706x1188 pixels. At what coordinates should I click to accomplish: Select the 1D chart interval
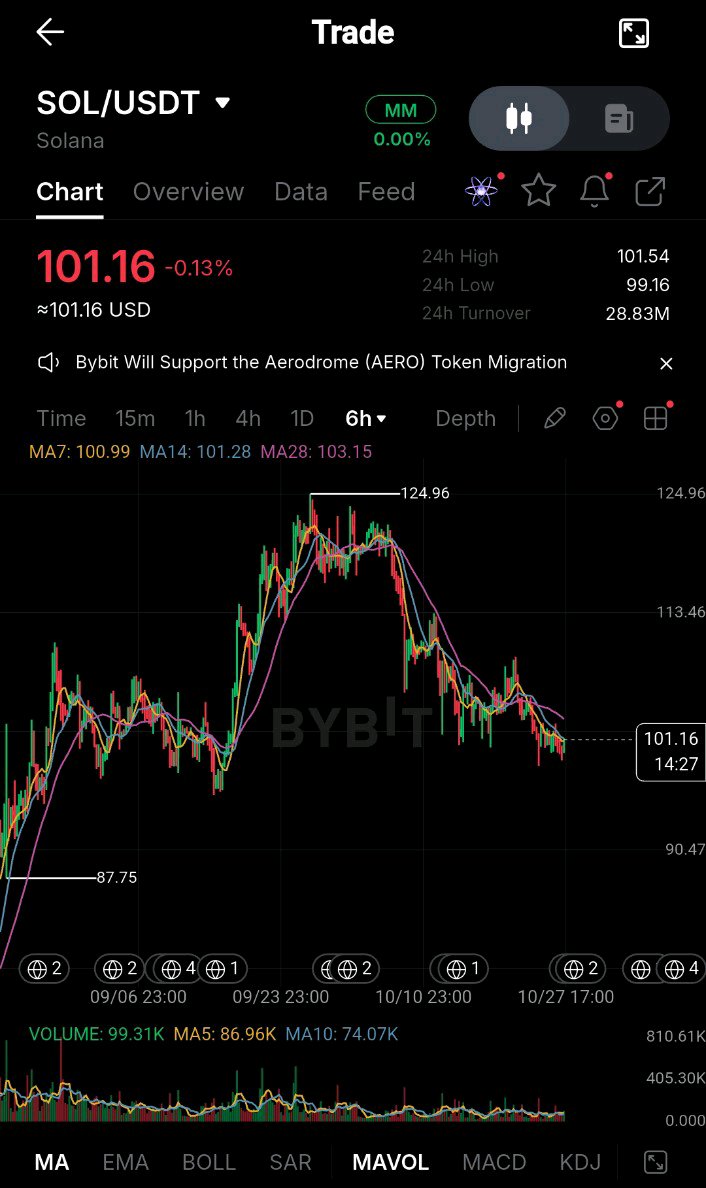301,418
